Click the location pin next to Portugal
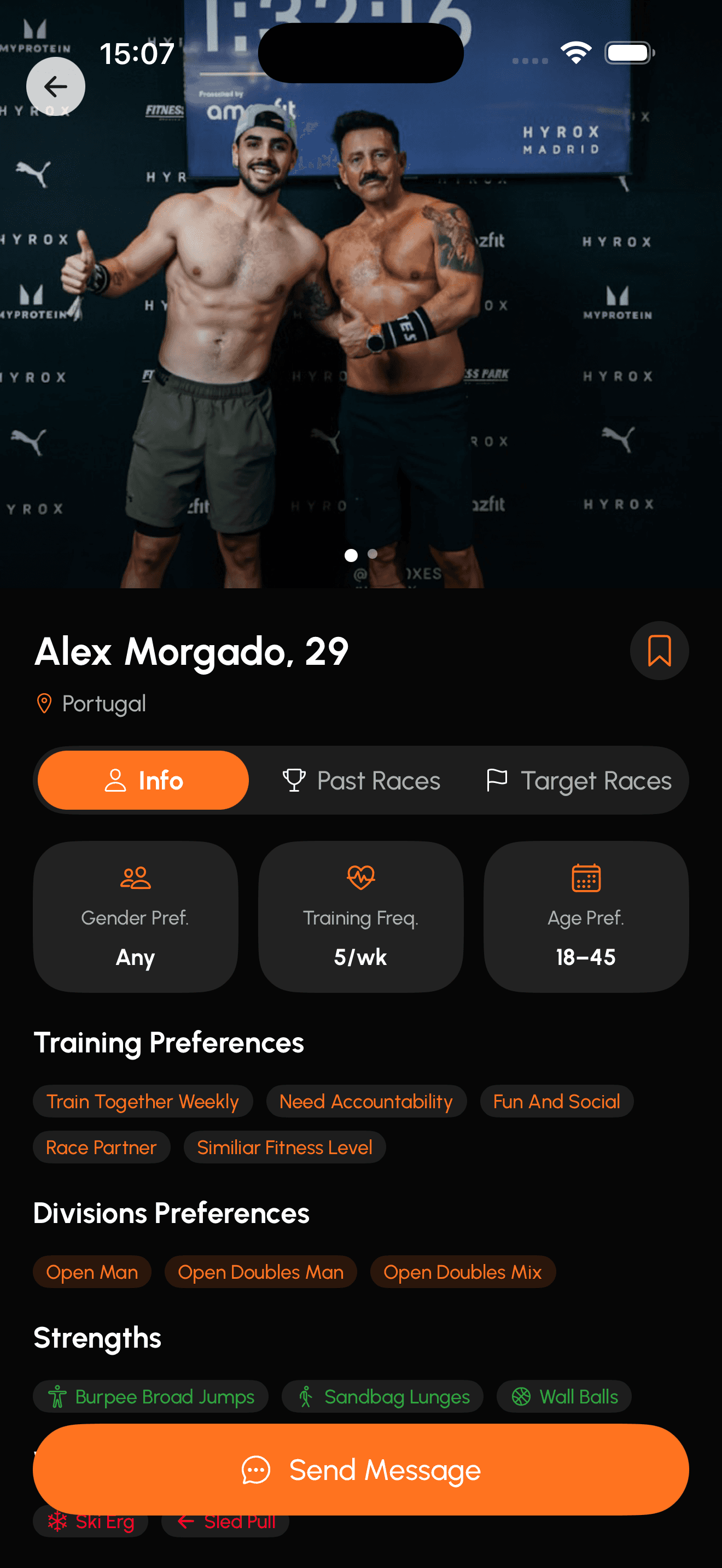This screenshot has height=1568, width=722. tap(44, 703)
